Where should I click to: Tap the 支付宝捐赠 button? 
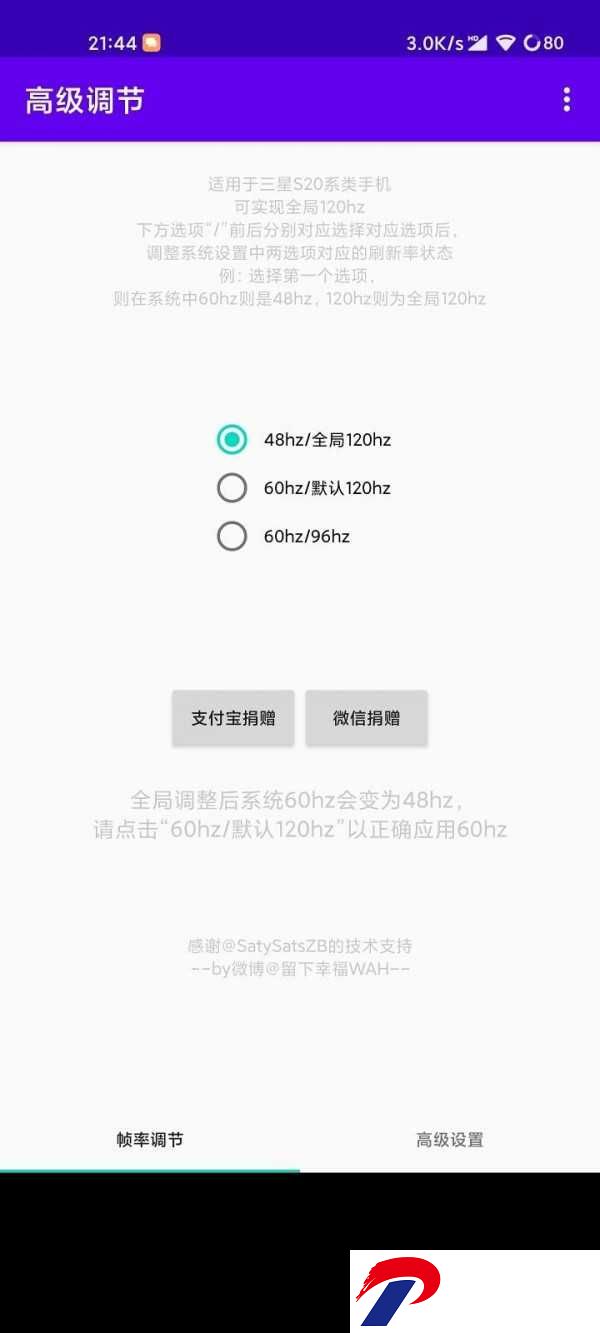tap(233, 718)
